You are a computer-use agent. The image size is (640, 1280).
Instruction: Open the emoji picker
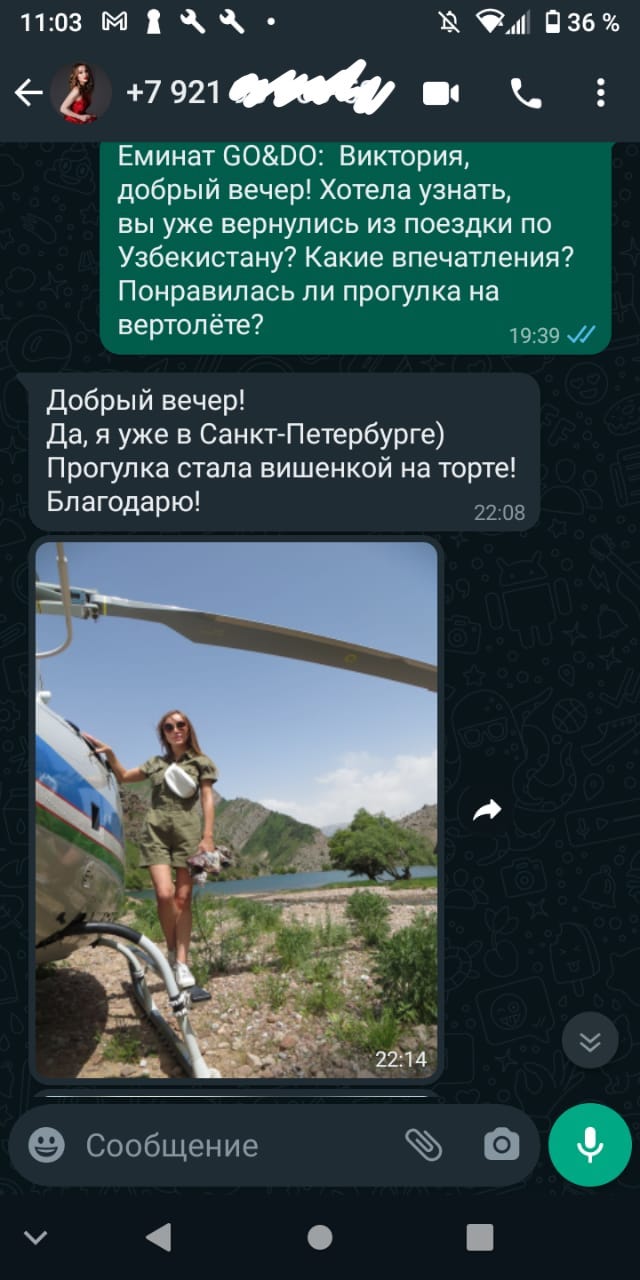[46, 1145]
